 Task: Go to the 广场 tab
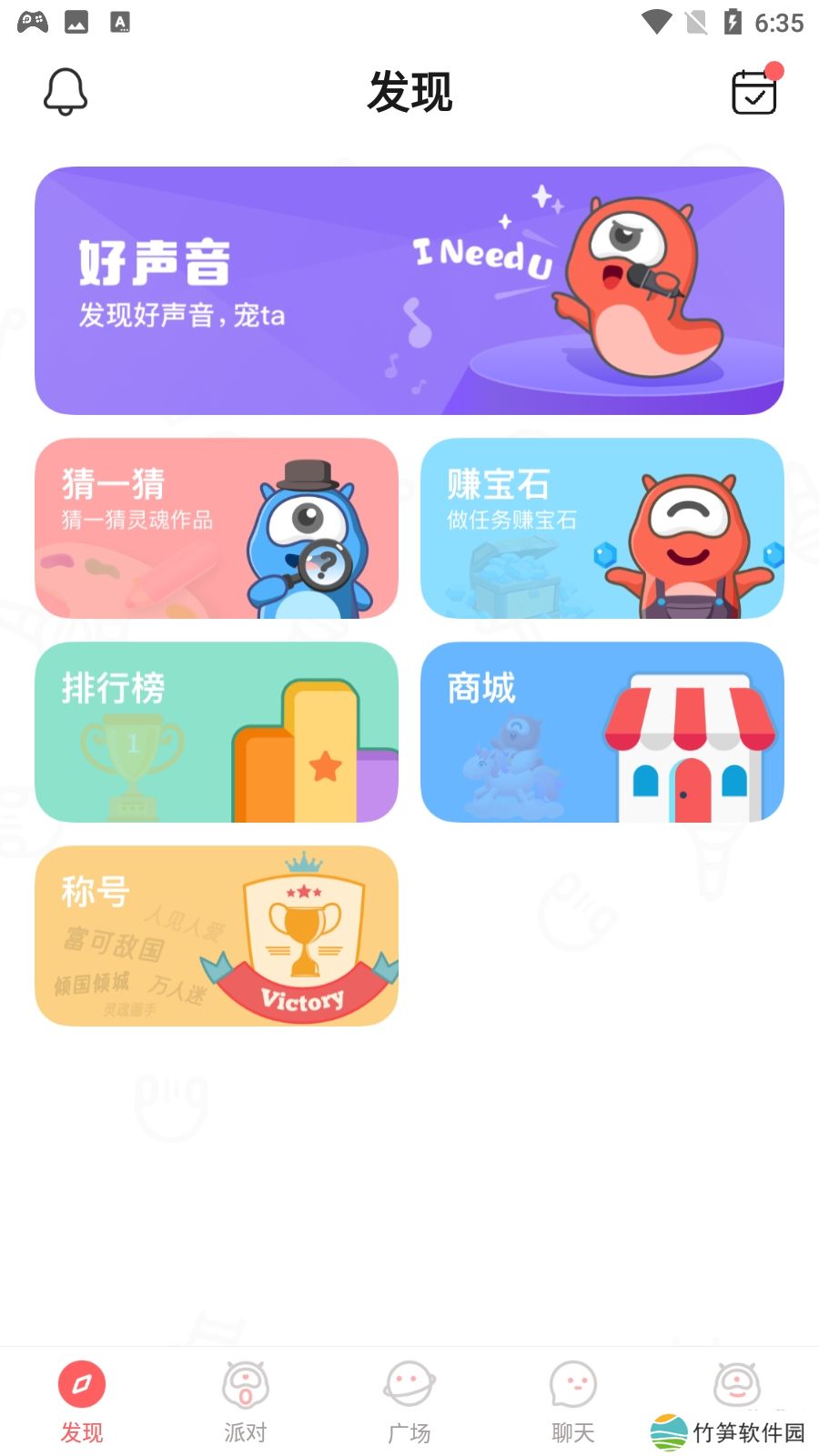pyautogui.click(x=409, y=1402)
